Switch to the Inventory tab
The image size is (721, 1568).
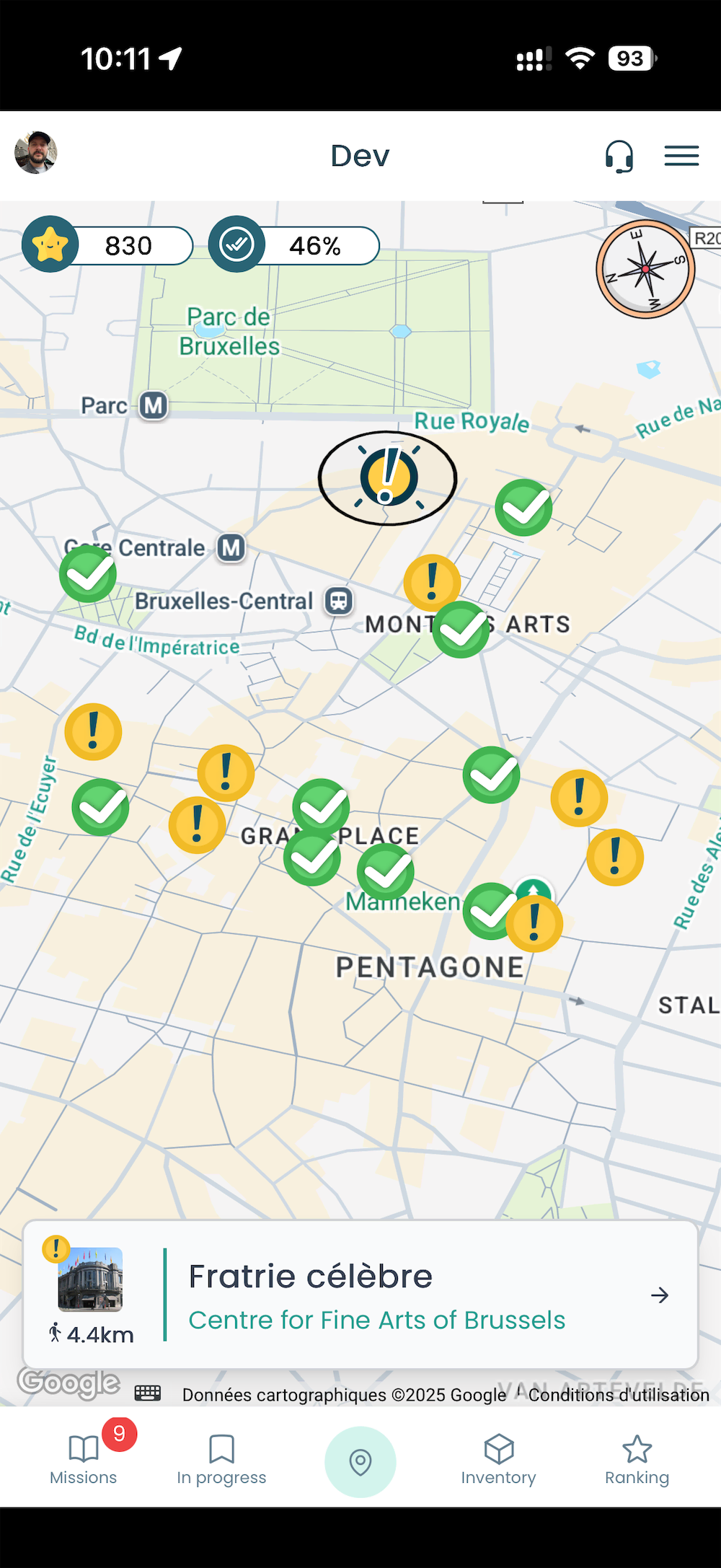pos(498,1458)
